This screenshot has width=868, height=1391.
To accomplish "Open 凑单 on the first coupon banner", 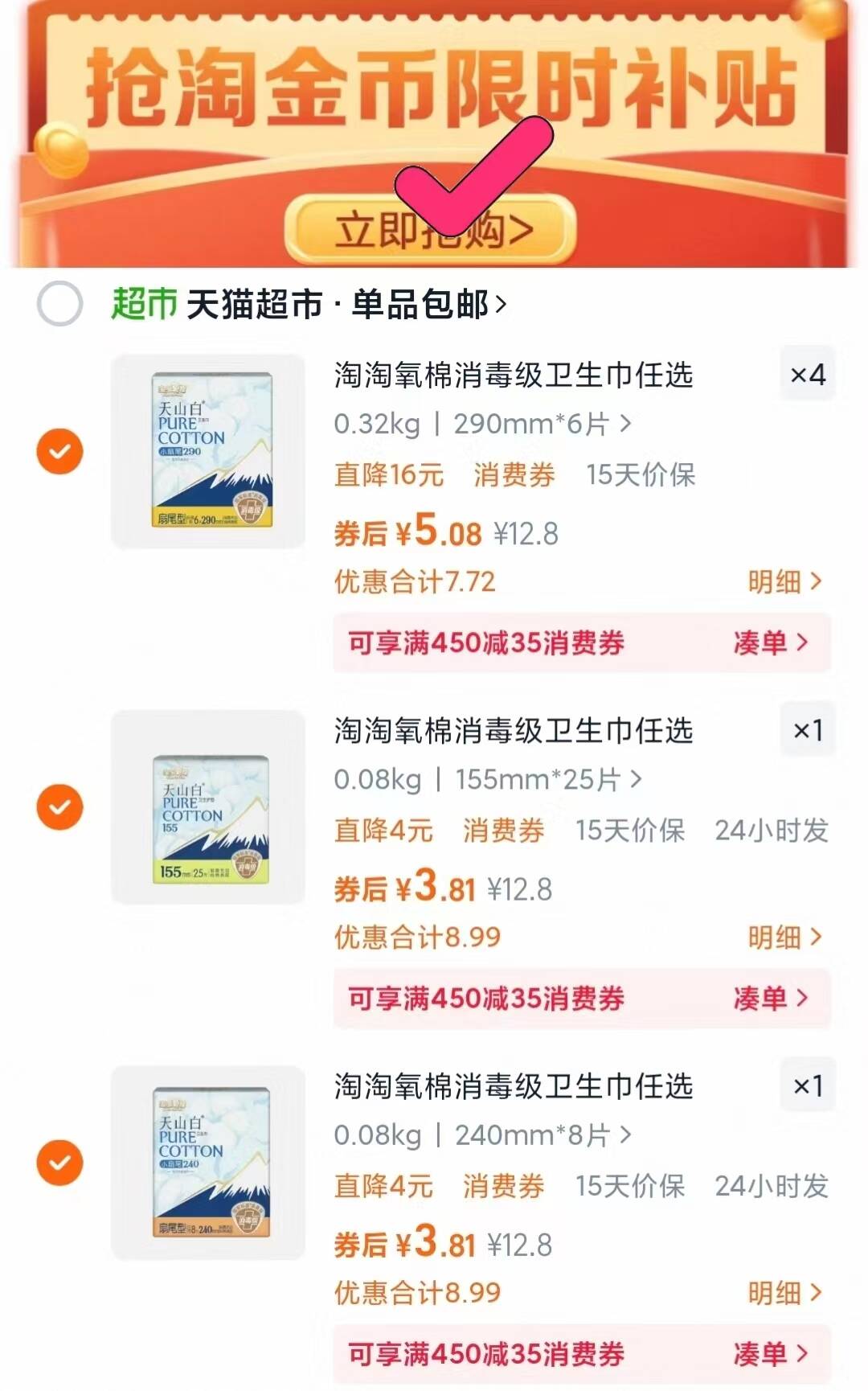I will 768,642.
